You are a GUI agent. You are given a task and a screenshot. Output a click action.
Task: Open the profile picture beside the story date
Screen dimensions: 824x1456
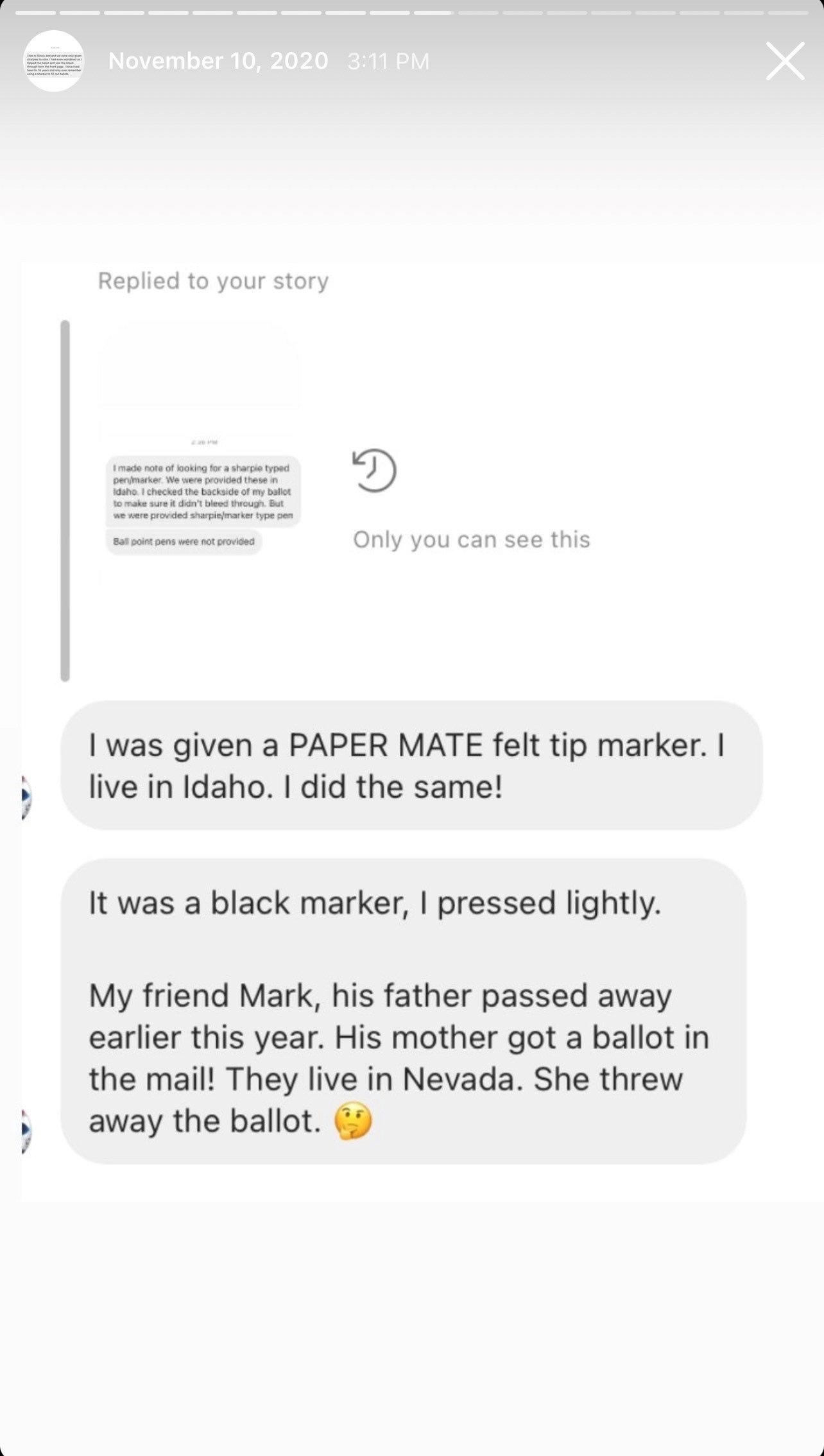54,61
